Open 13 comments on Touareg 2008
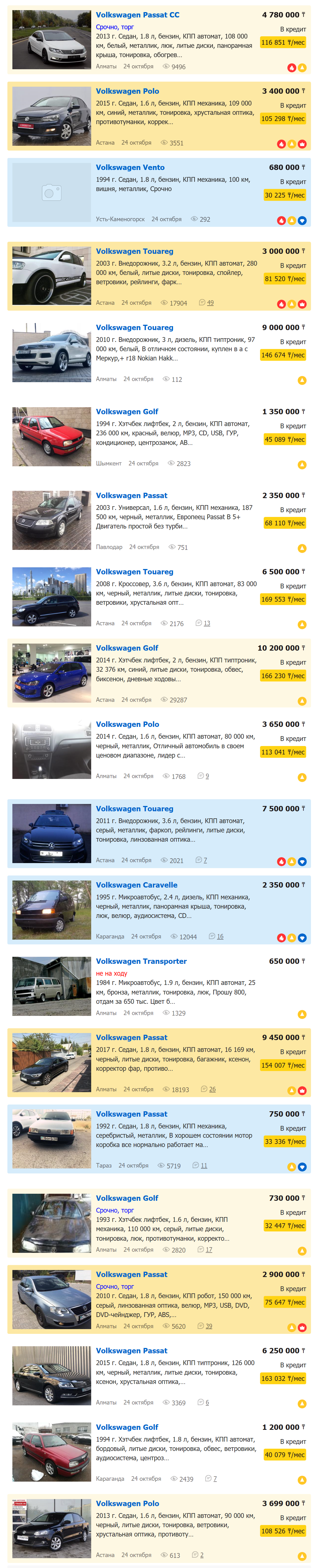 [x=207, y=623]
